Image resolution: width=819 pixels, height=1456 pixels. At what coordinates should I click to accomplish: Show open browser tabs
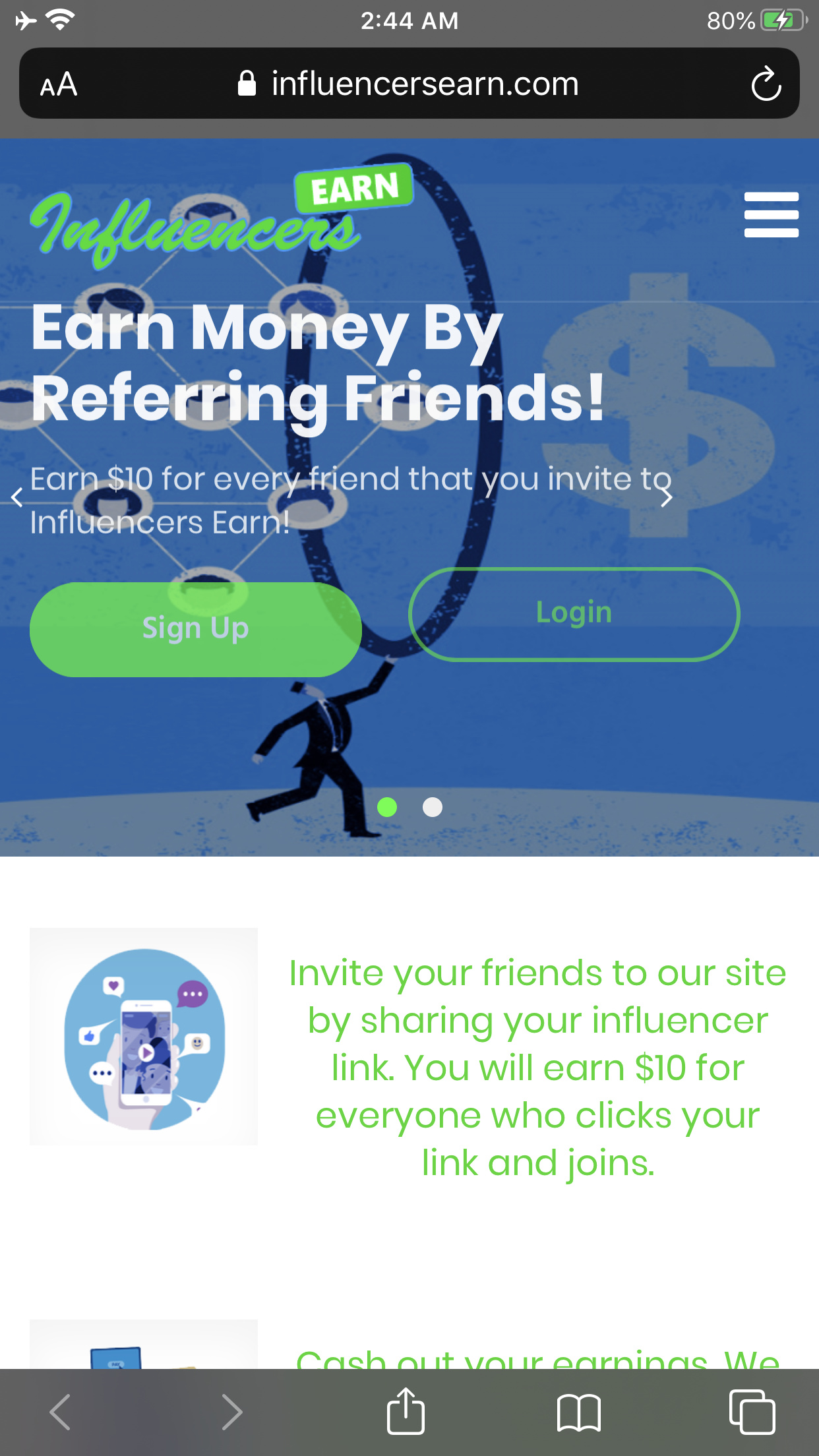(752, 1412)
